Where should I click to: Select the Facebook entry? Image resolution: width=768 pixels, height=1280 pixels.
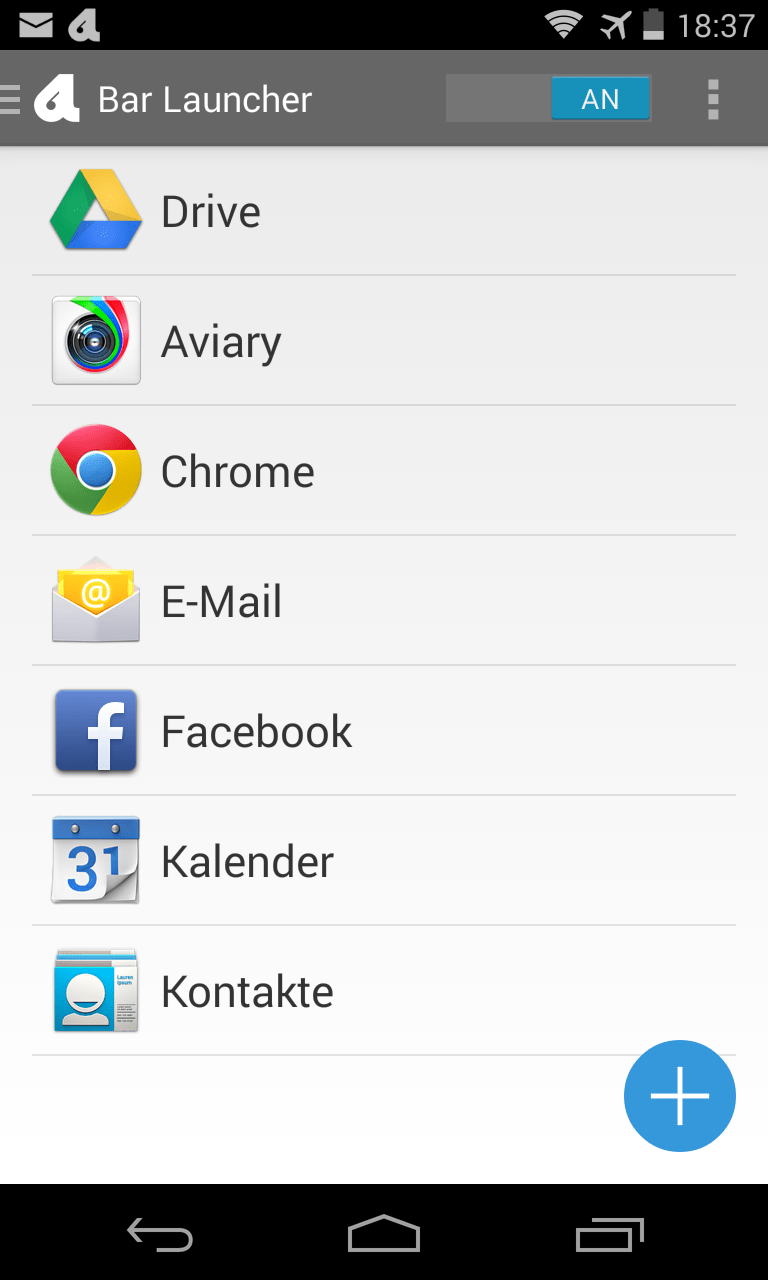(x=384, y=731)
